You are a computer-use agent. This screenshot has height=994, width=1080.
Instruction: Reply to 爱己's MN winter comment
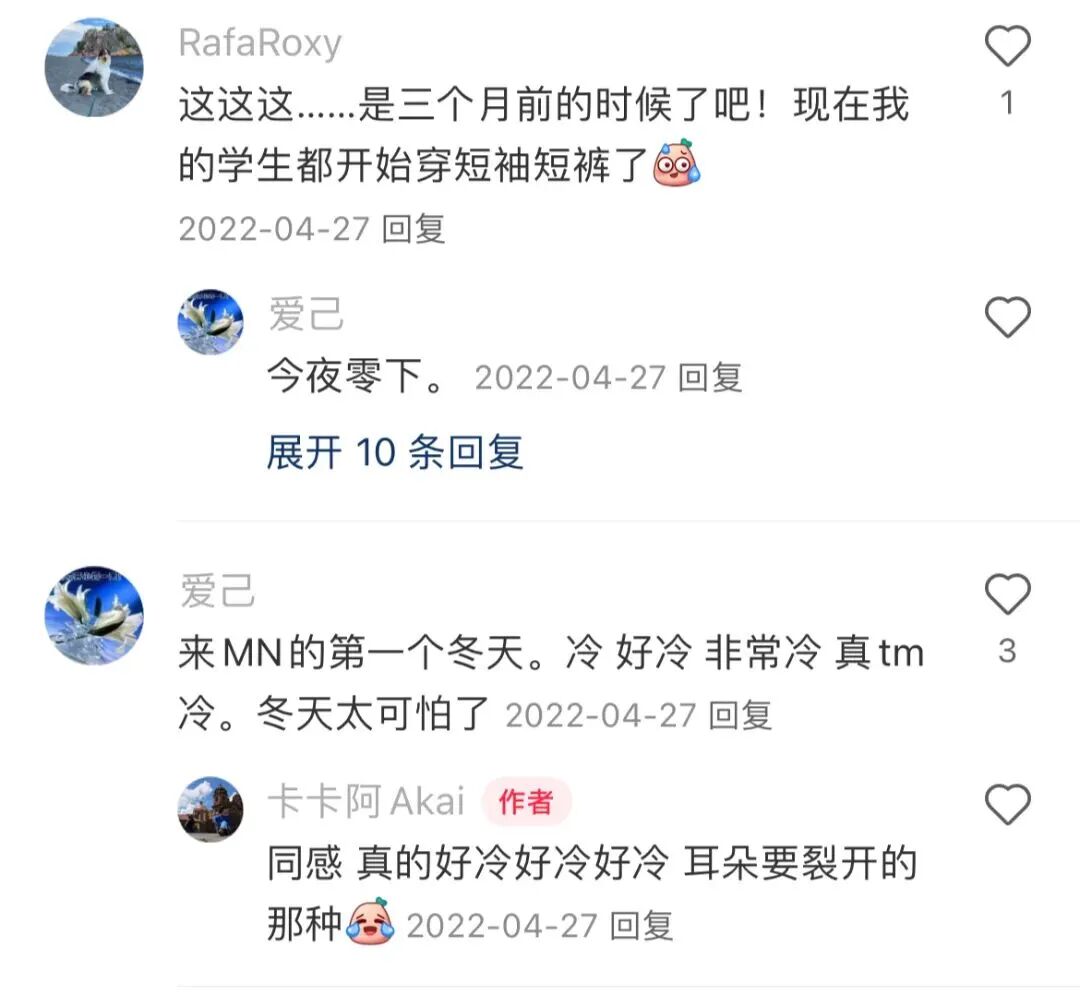click(741, 715)
